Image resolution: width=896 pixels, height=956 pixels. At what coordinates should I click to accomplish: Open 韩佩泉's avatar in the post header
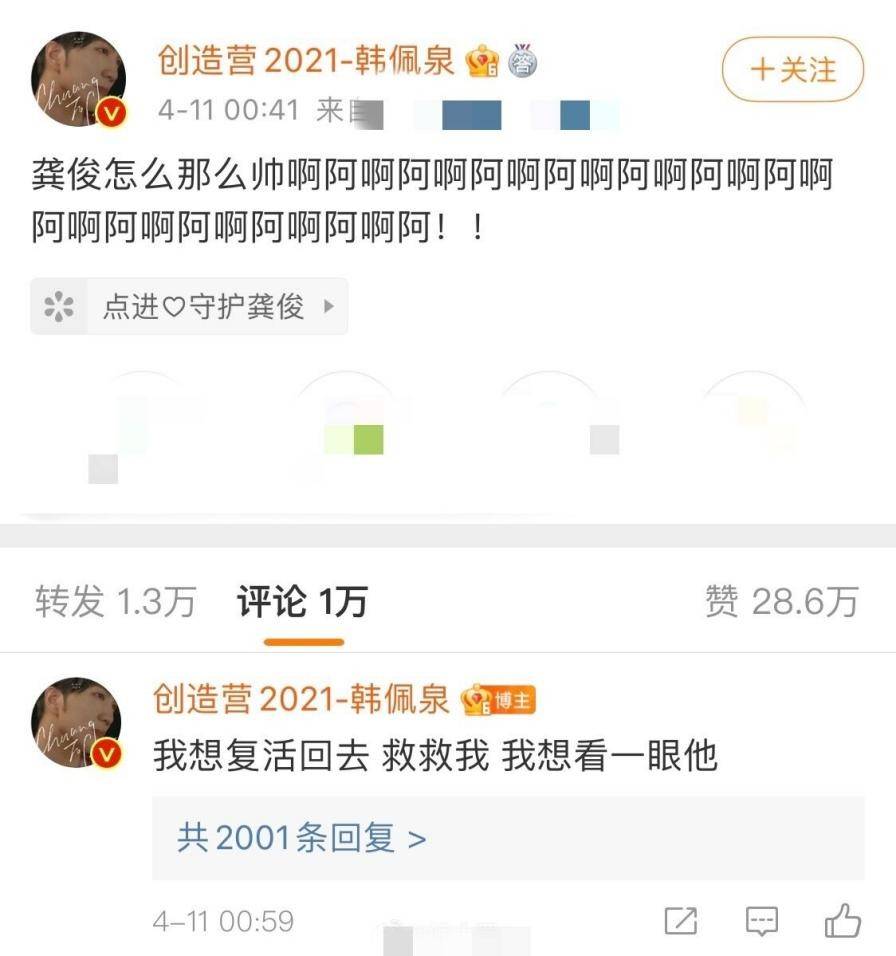click(78, 85)
